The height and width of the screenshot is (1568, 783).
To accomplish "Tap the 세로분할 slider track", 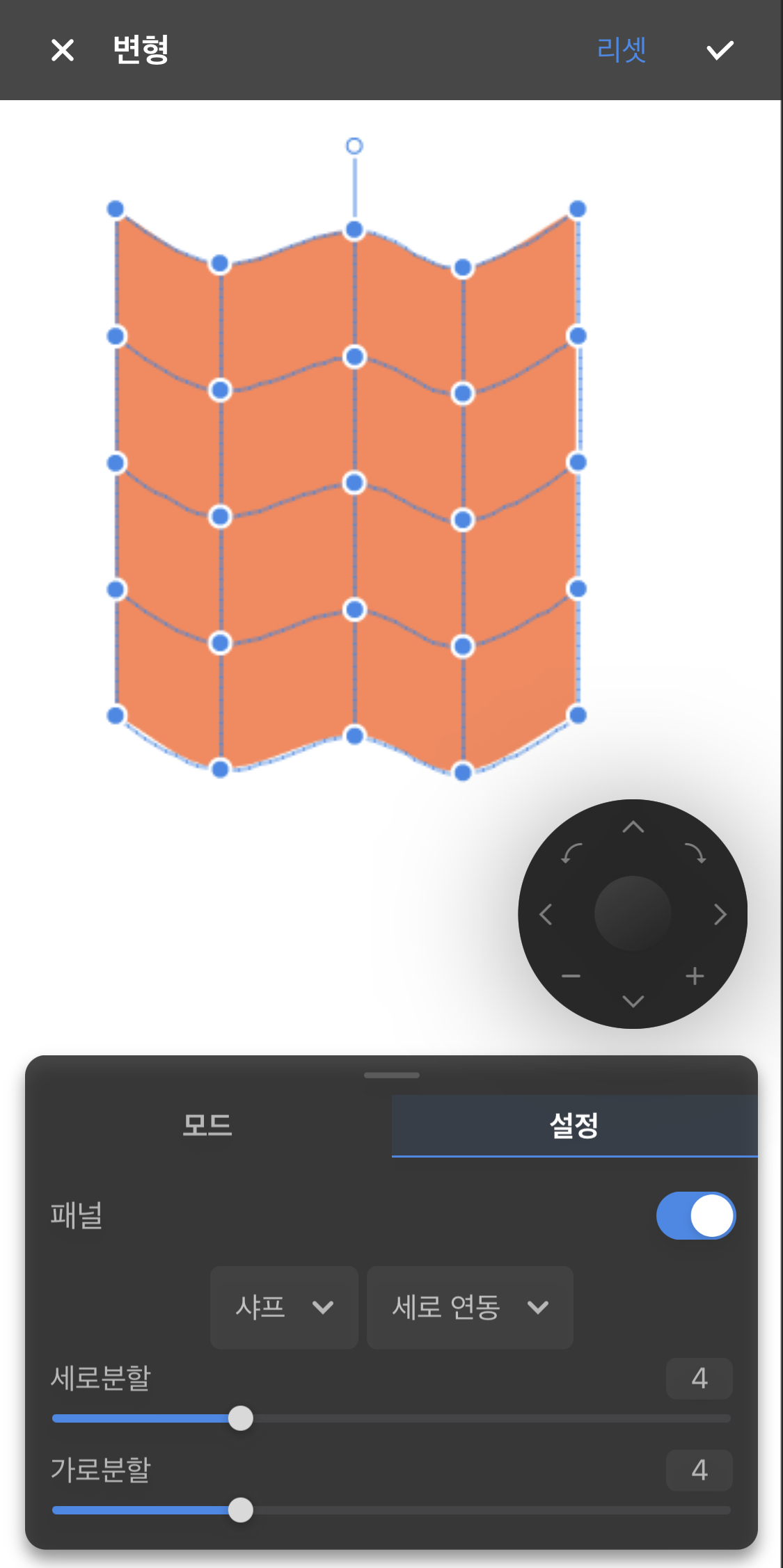I will coord(487,1418).
